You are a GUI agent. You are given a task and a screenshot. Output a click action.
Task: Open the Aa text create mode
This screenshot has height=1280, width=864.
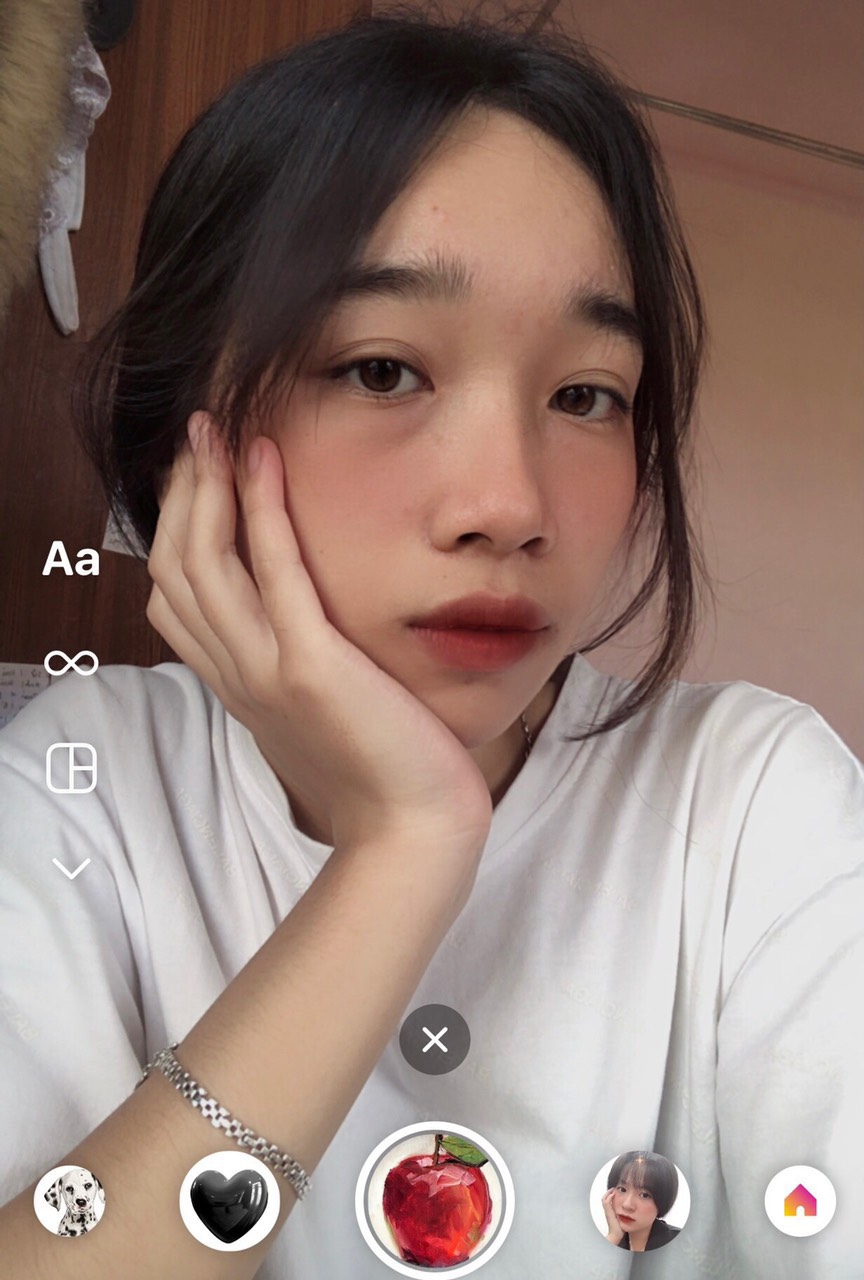(71, 560)
